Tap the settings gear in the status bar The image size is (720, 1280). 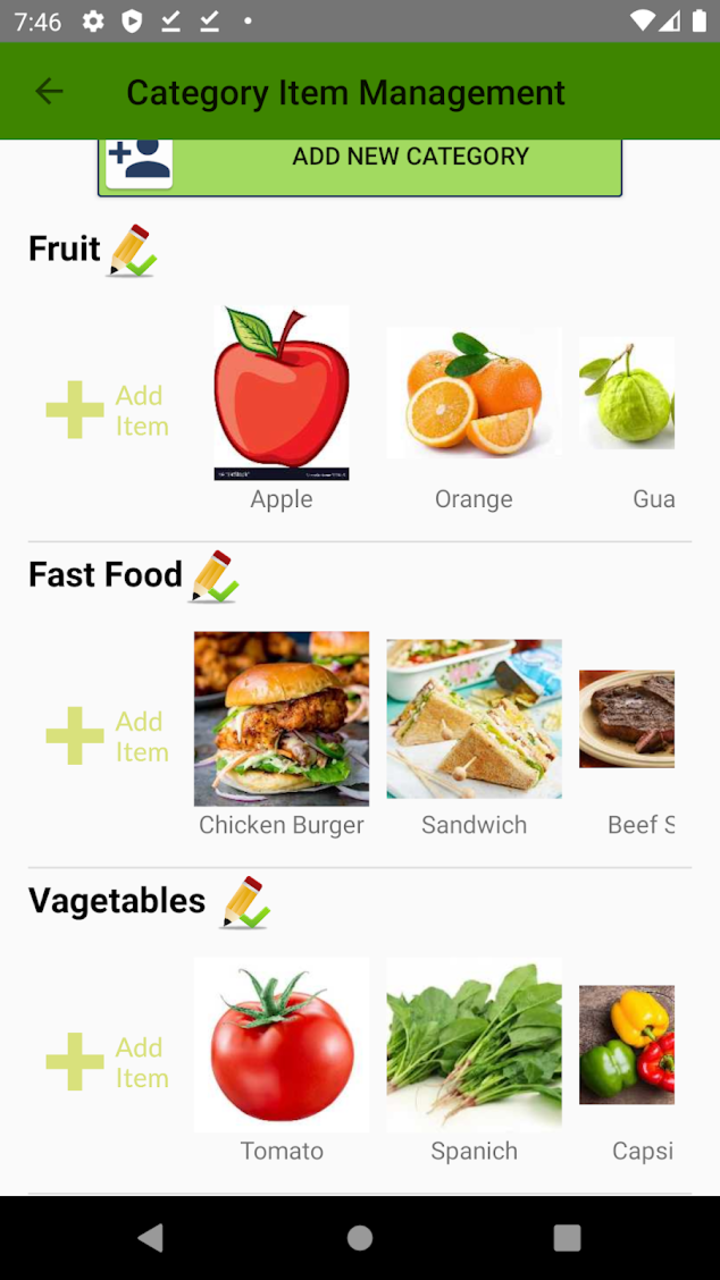pyautogui.click(x=92, y=20)
